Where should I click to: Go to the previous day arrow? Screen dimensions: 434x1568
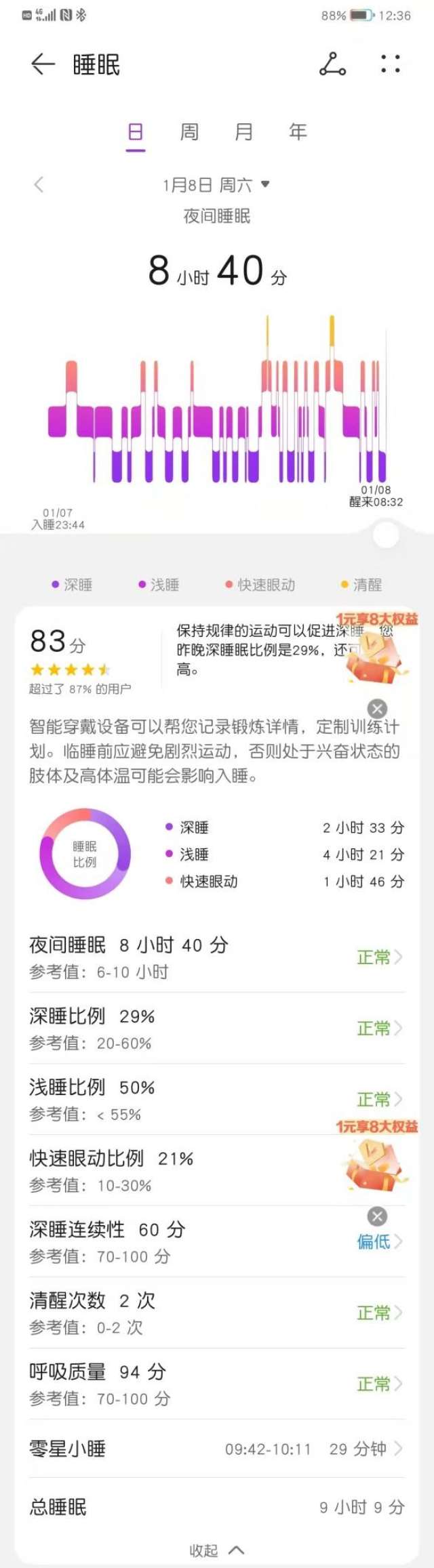tap(39, 184)
